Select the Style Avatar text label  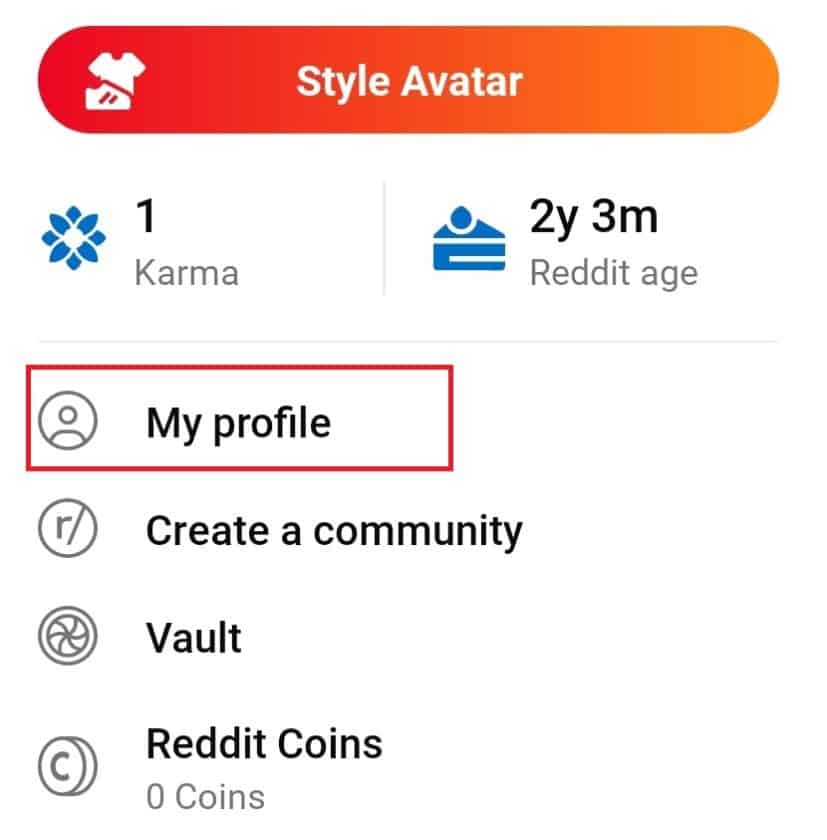coord(408,81)
